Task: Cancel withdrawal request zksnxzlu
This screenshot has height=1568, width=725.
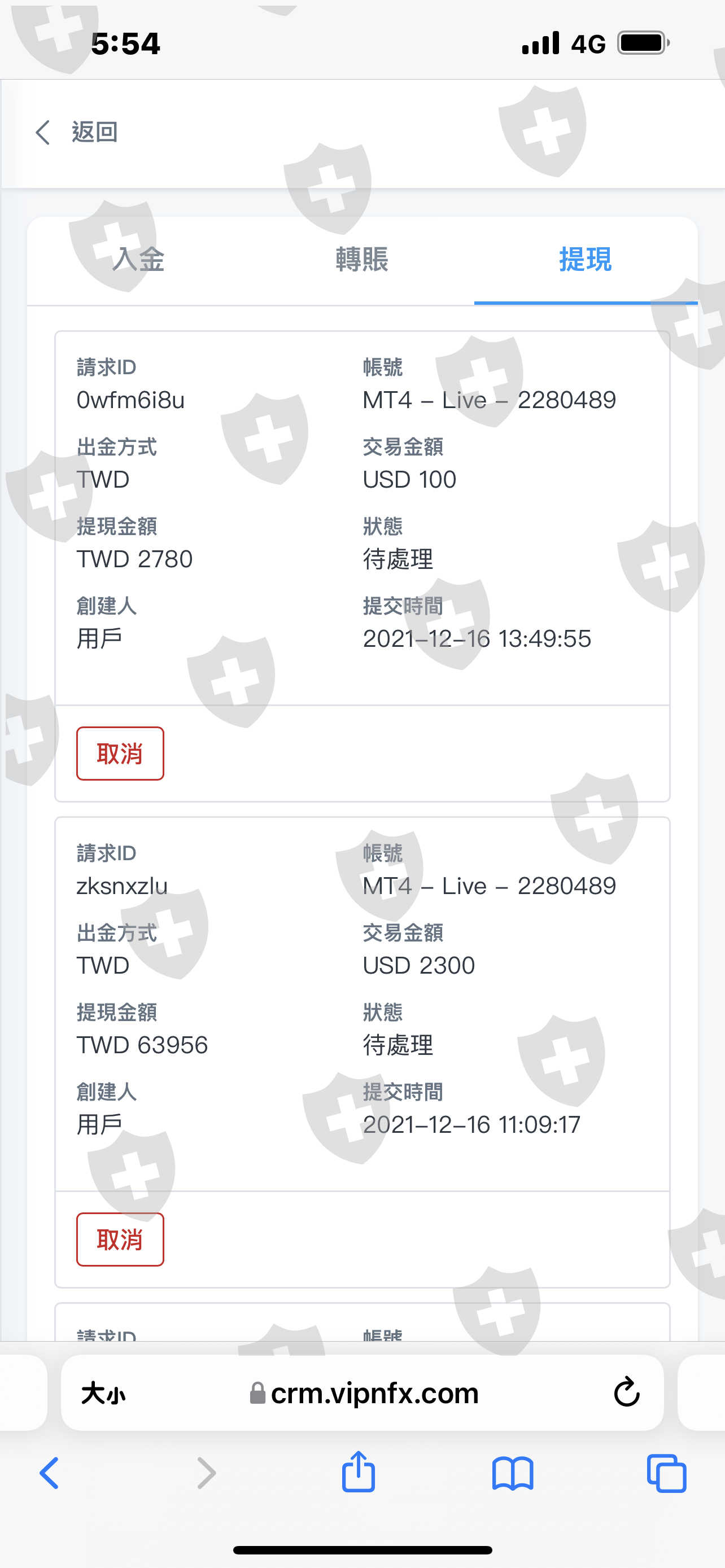Action: (120, 1239)
